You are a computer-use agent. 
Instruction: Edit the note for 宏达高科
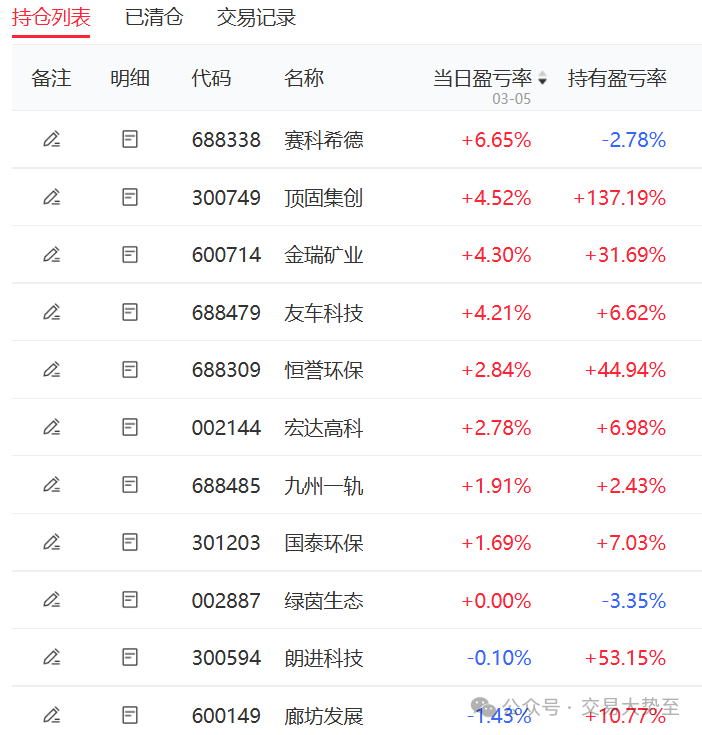click(x=51, y=428)
